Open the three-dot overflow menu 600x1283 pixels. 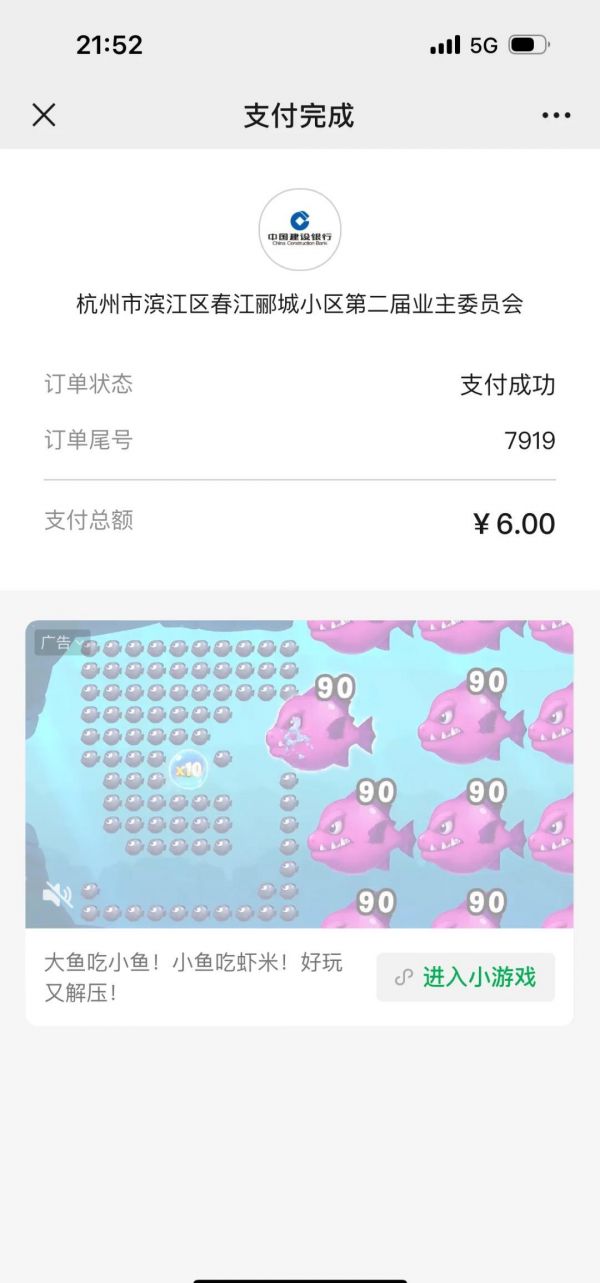coord(556,115)
